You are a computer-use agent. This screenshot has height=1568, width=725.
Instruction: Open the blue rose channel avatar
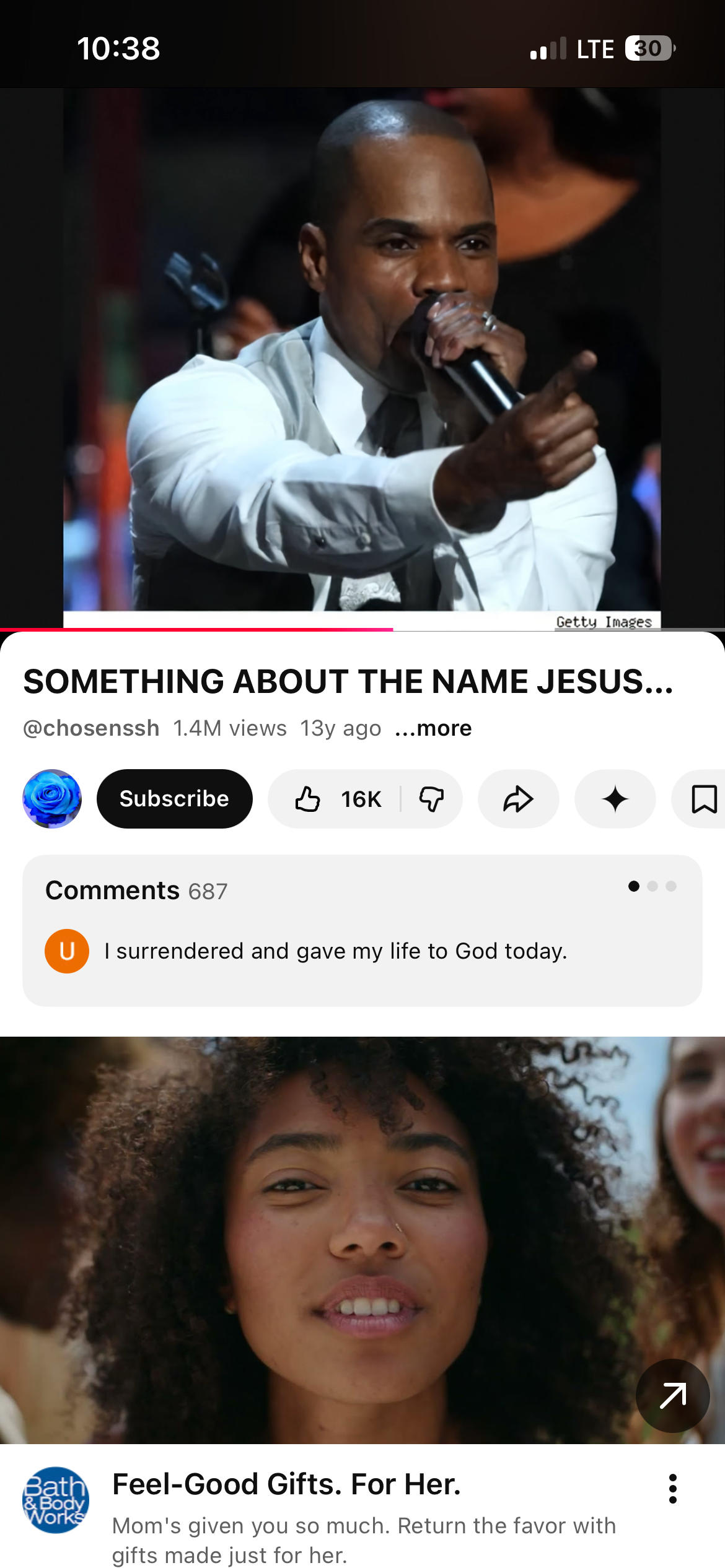[x=52, y=799]
